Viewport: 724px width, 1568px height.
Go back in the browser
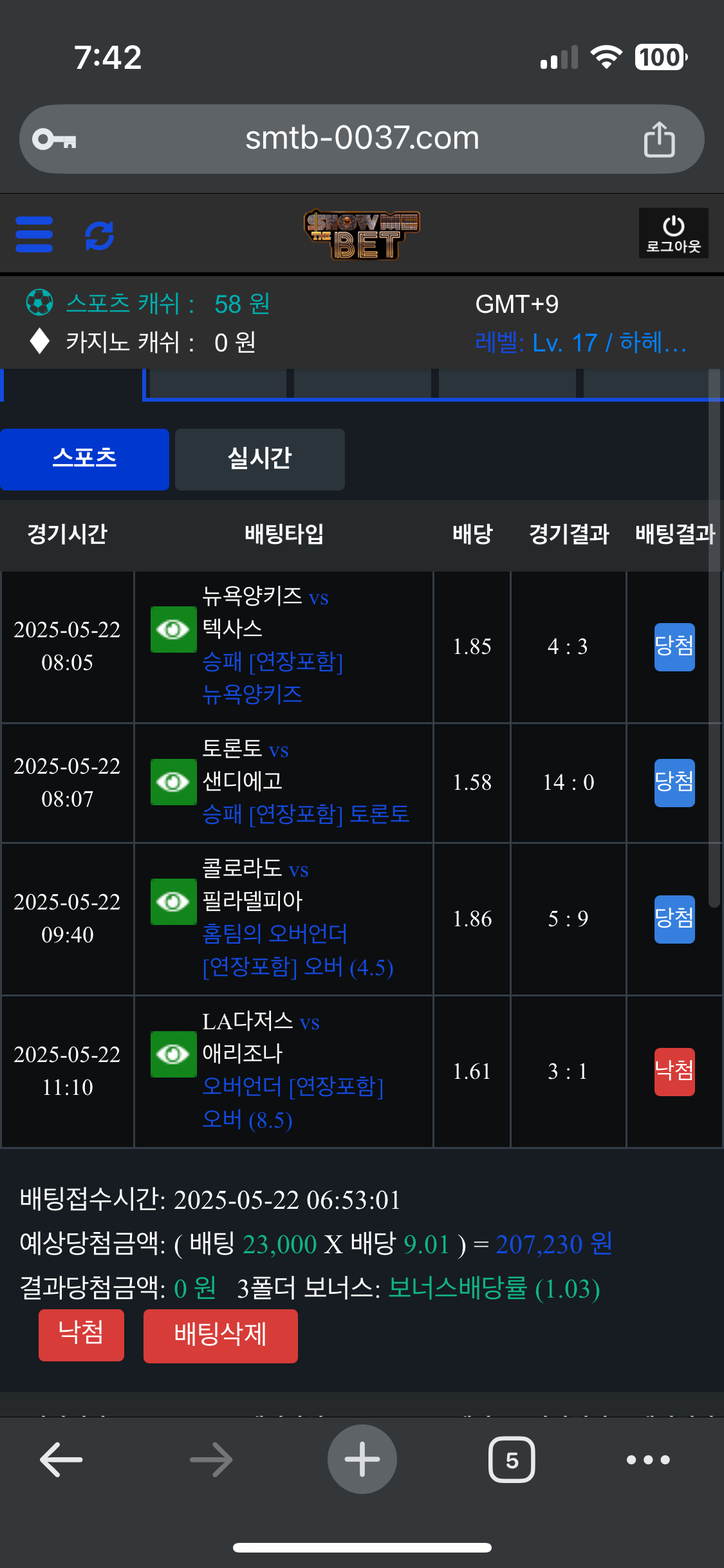click(61, 1459)
